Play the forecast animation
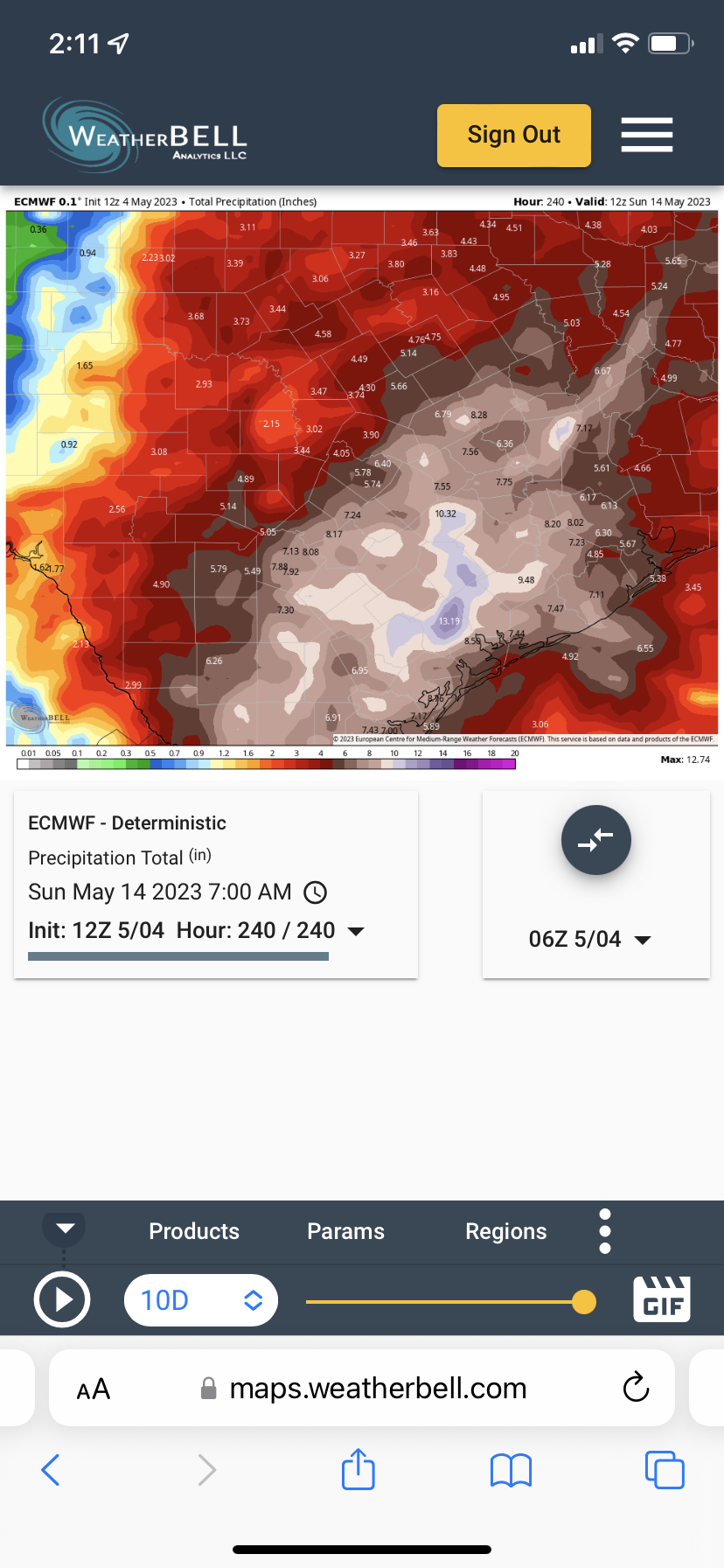The width and height of the screenshot is (724, 1568). pos(62,1300)
